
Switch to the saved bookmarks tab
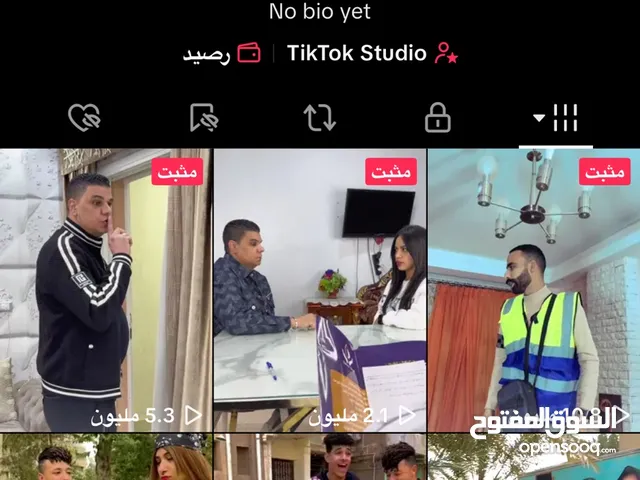[203, 118]
